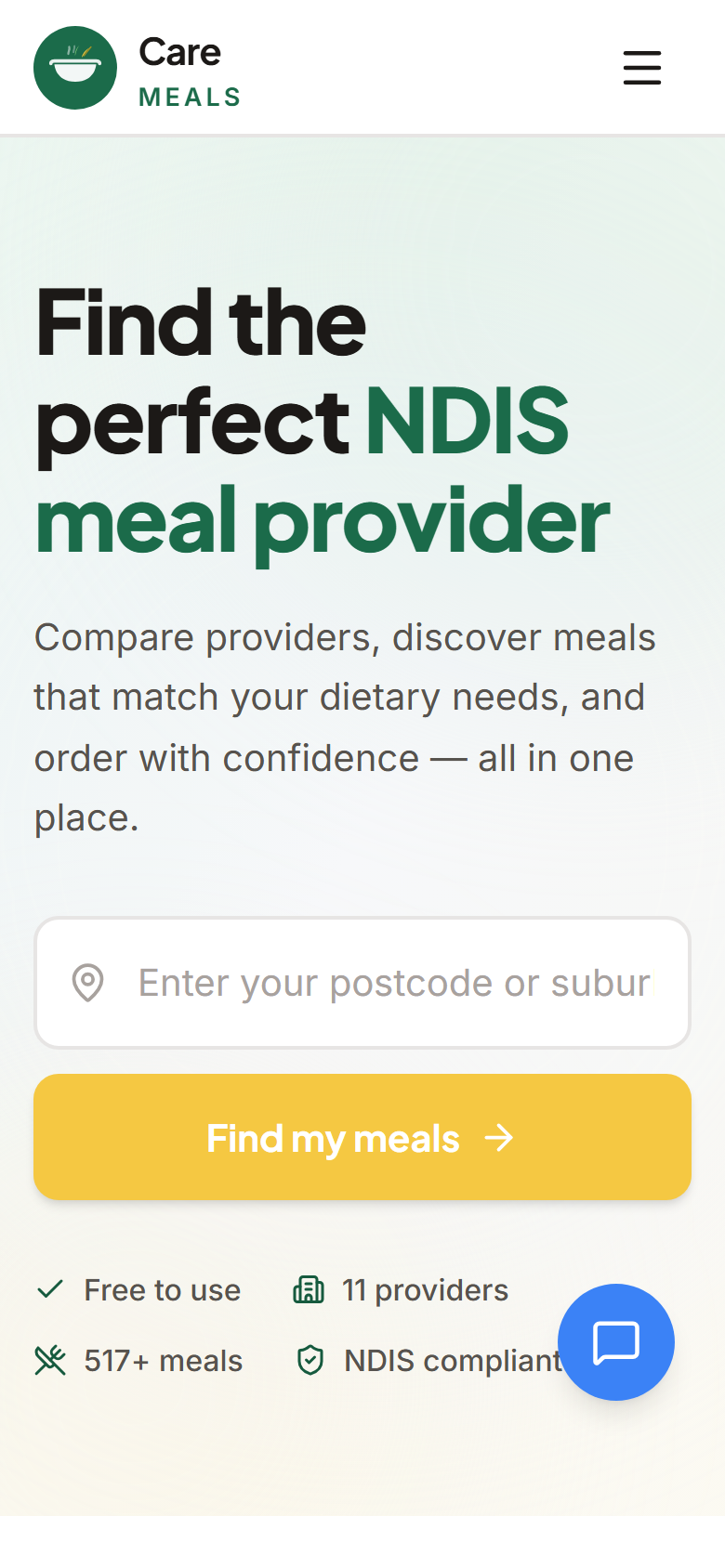Click the NDIS compliant label

[x=451, y=1360]
